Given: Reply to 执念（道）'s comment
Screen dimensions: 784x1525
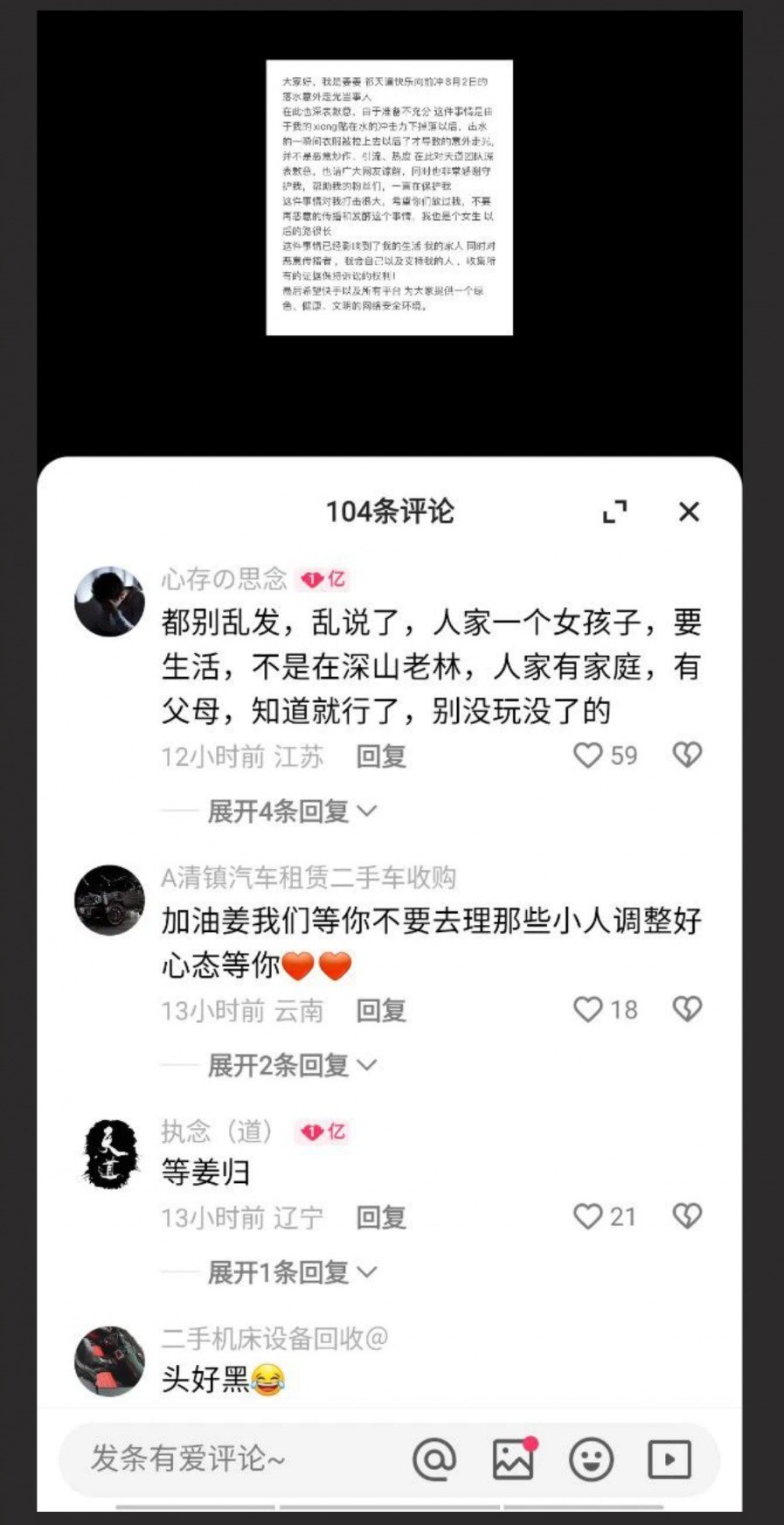Looking at the screenshot, I should [x=381, y=1217].
